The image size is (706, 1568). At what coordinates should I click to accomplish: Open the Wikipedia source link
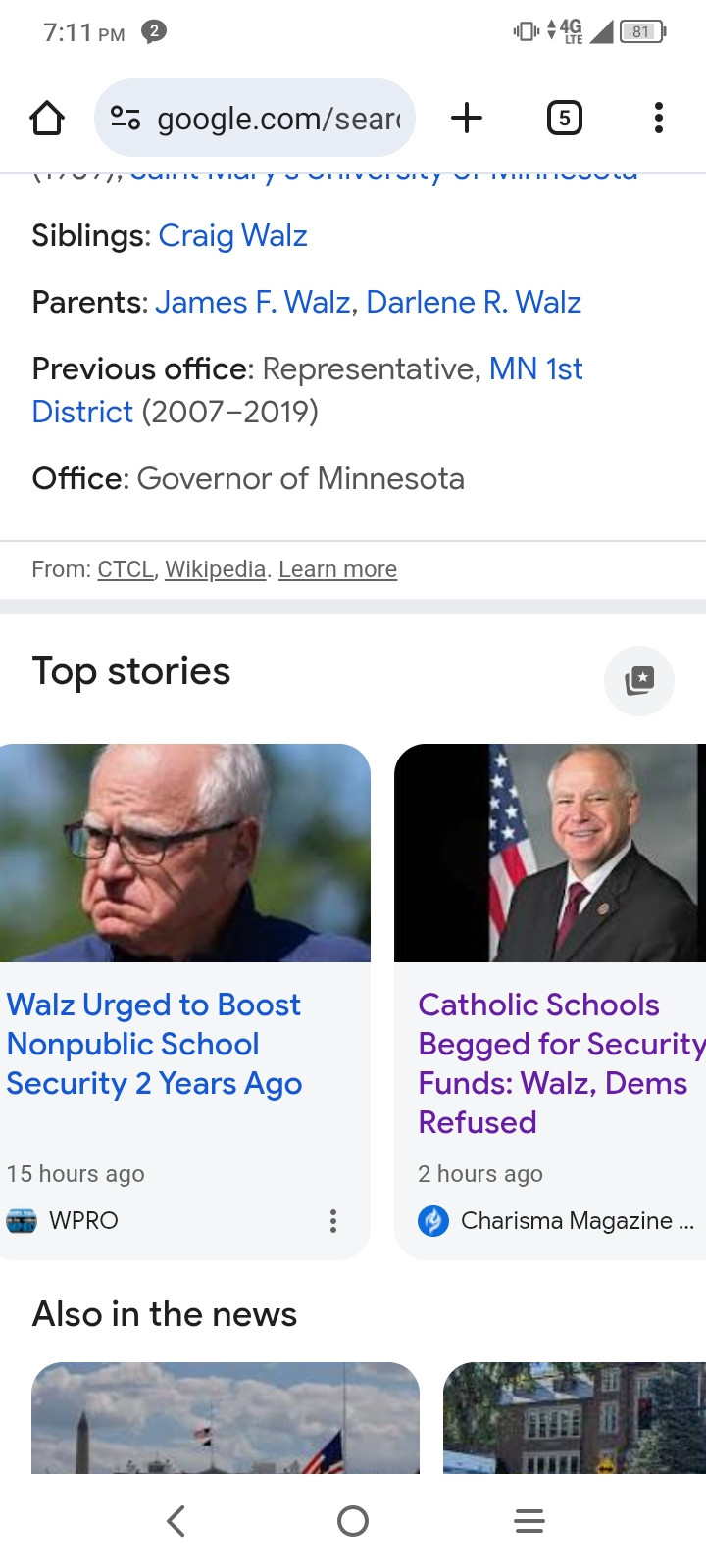[x=215, y=569]
